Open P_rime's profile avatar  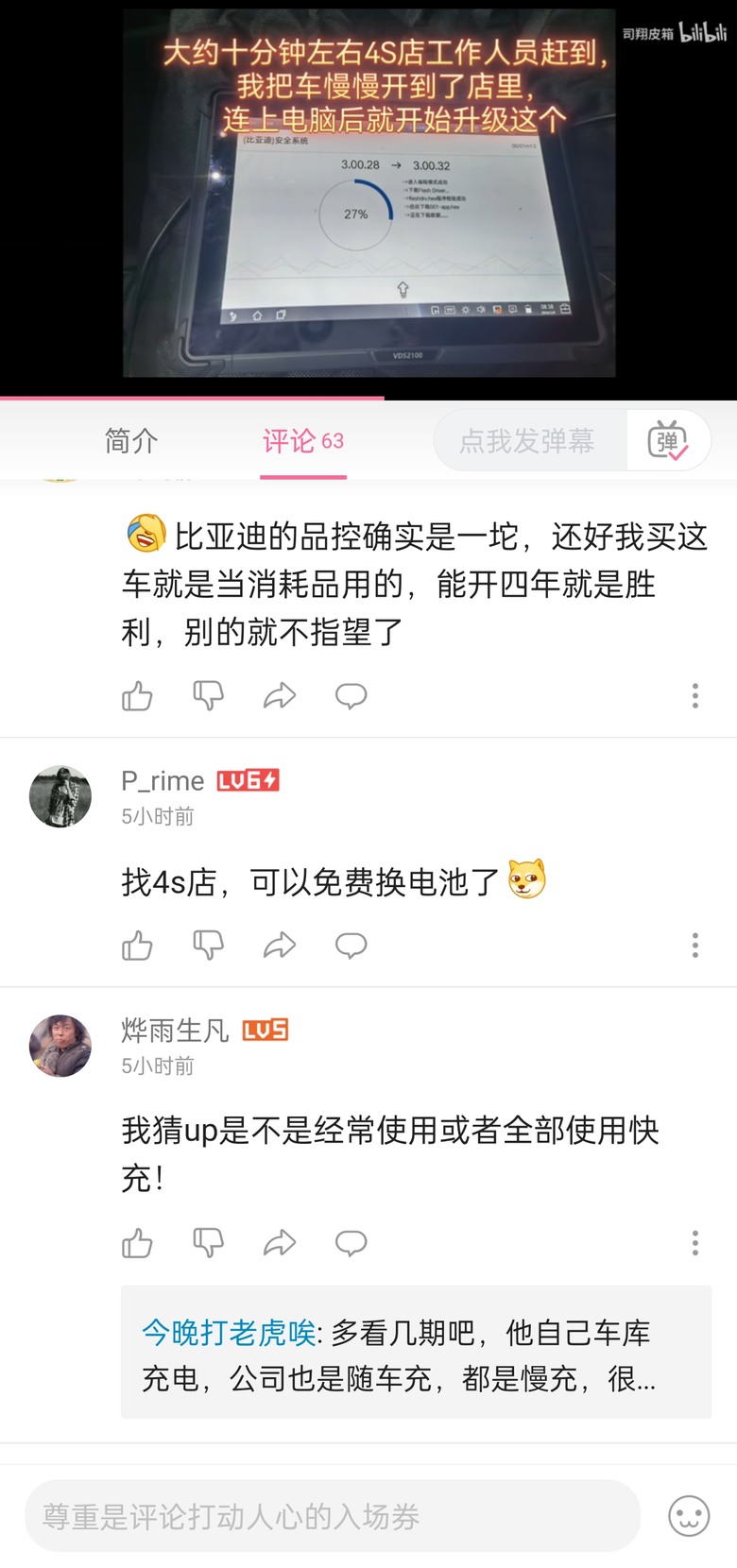point(60,796)
